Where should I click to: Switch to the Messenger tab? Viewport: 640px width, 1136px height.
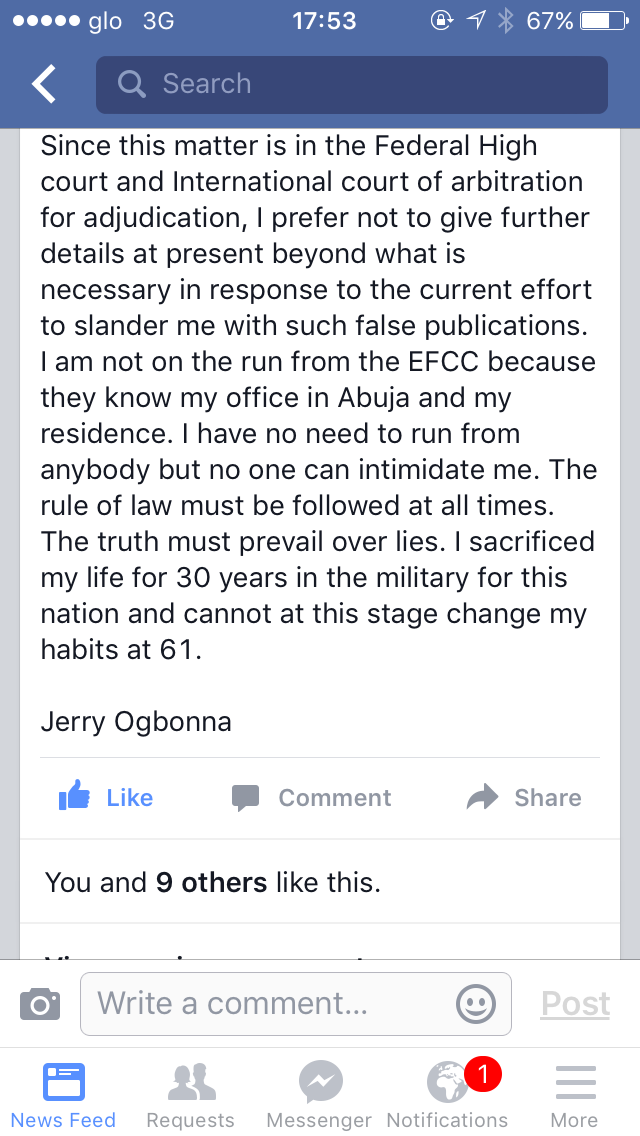(x=320, y=1095)
